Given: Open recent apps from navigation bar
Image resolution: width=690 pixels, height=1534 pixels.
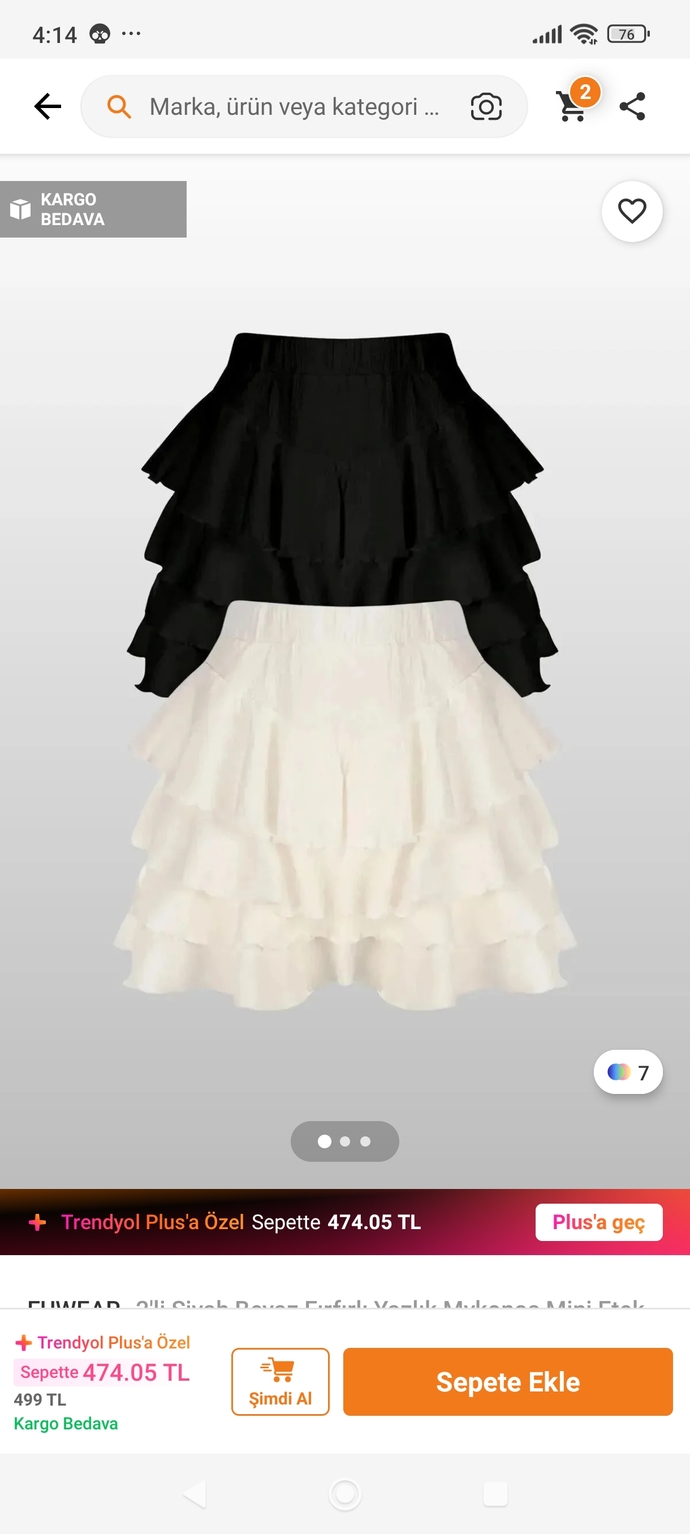Looking at the screenshot, I should click(x=496, y=1494).
